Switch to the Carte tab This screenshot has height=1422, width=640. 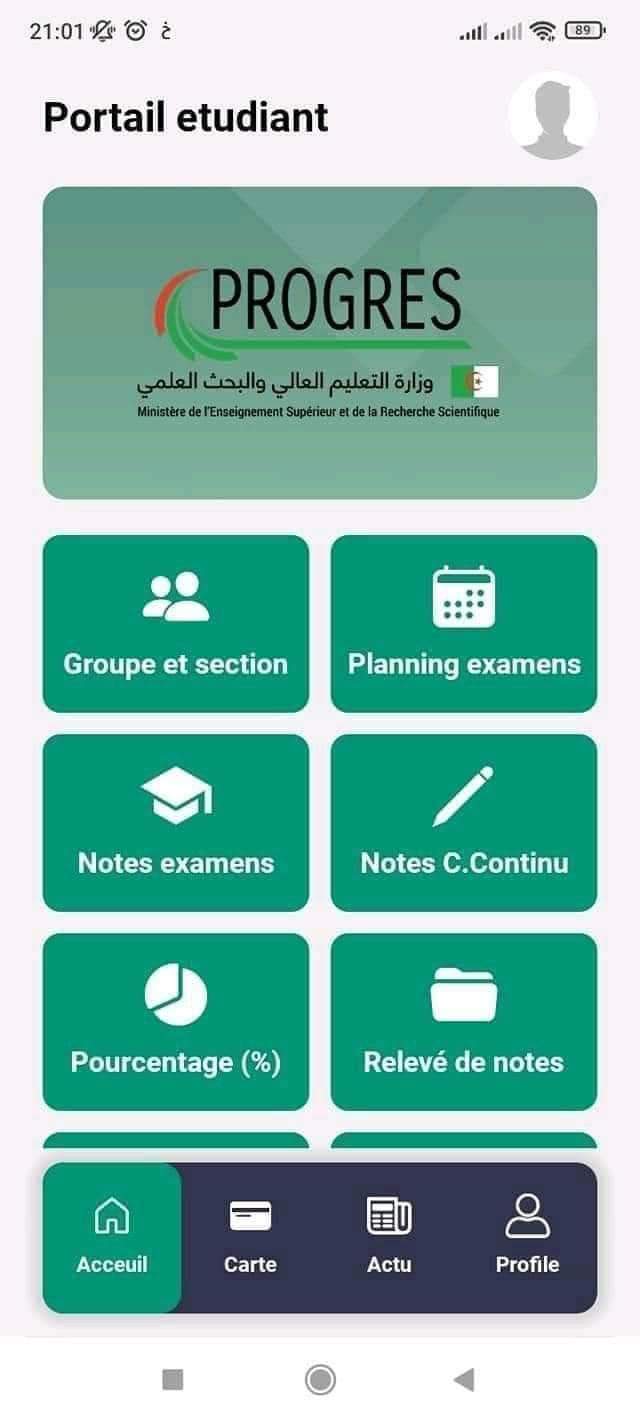click(x=250, y=1238)
